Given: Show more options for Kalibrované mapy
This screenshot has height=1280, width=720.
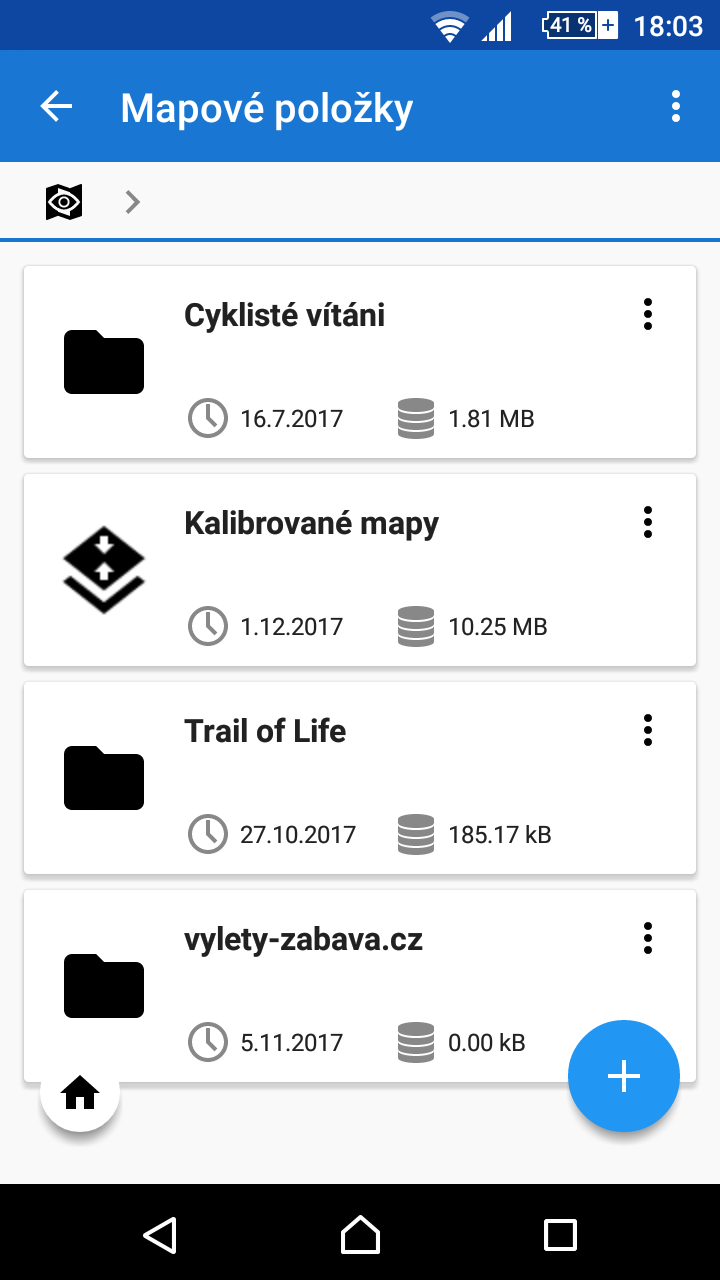Looking at the screenshot, I should (x=648, y=522).
